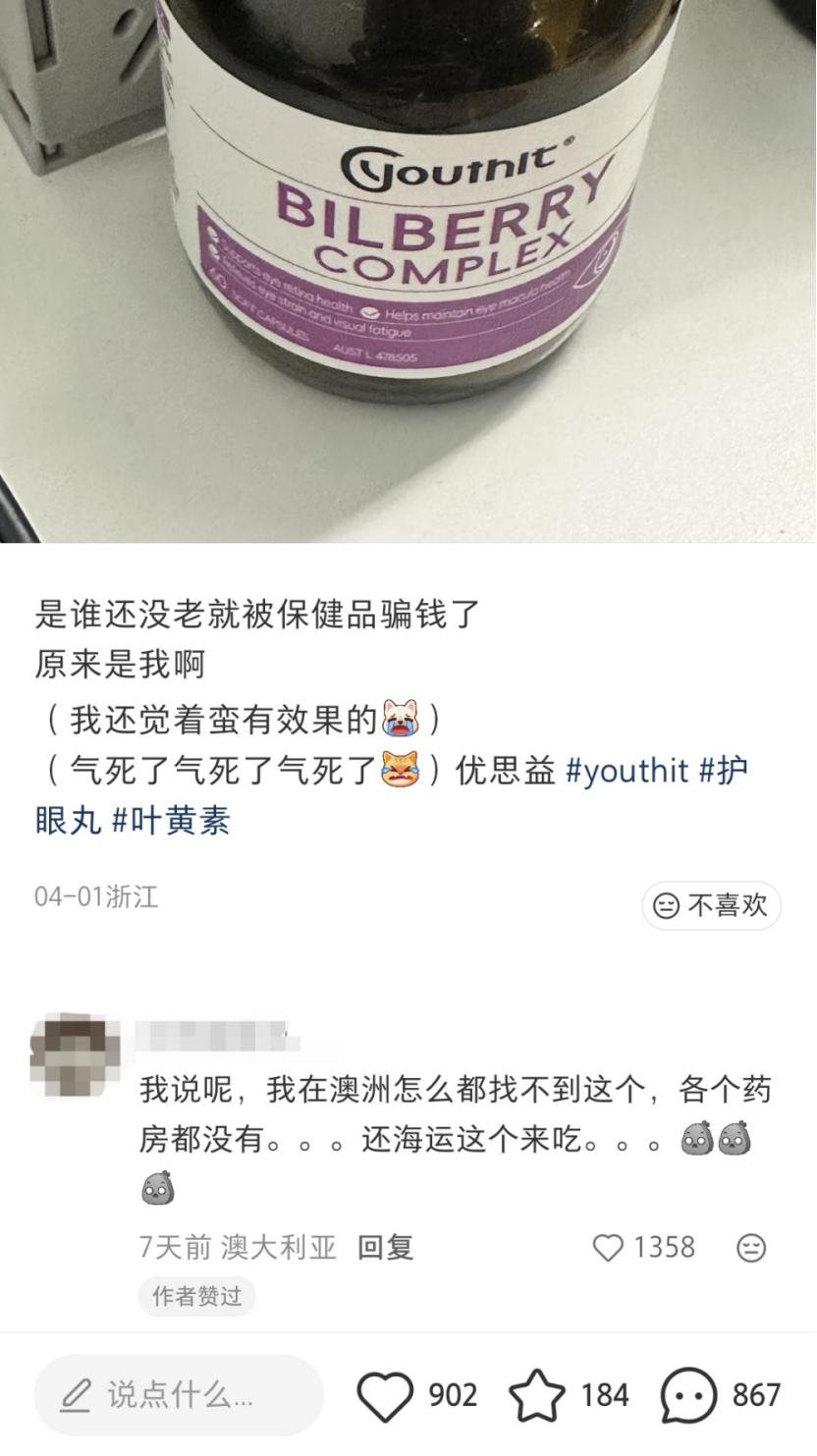Open the Bilberry Complex bottle photo
This screenshot has width=817, height=1456.
408,275
